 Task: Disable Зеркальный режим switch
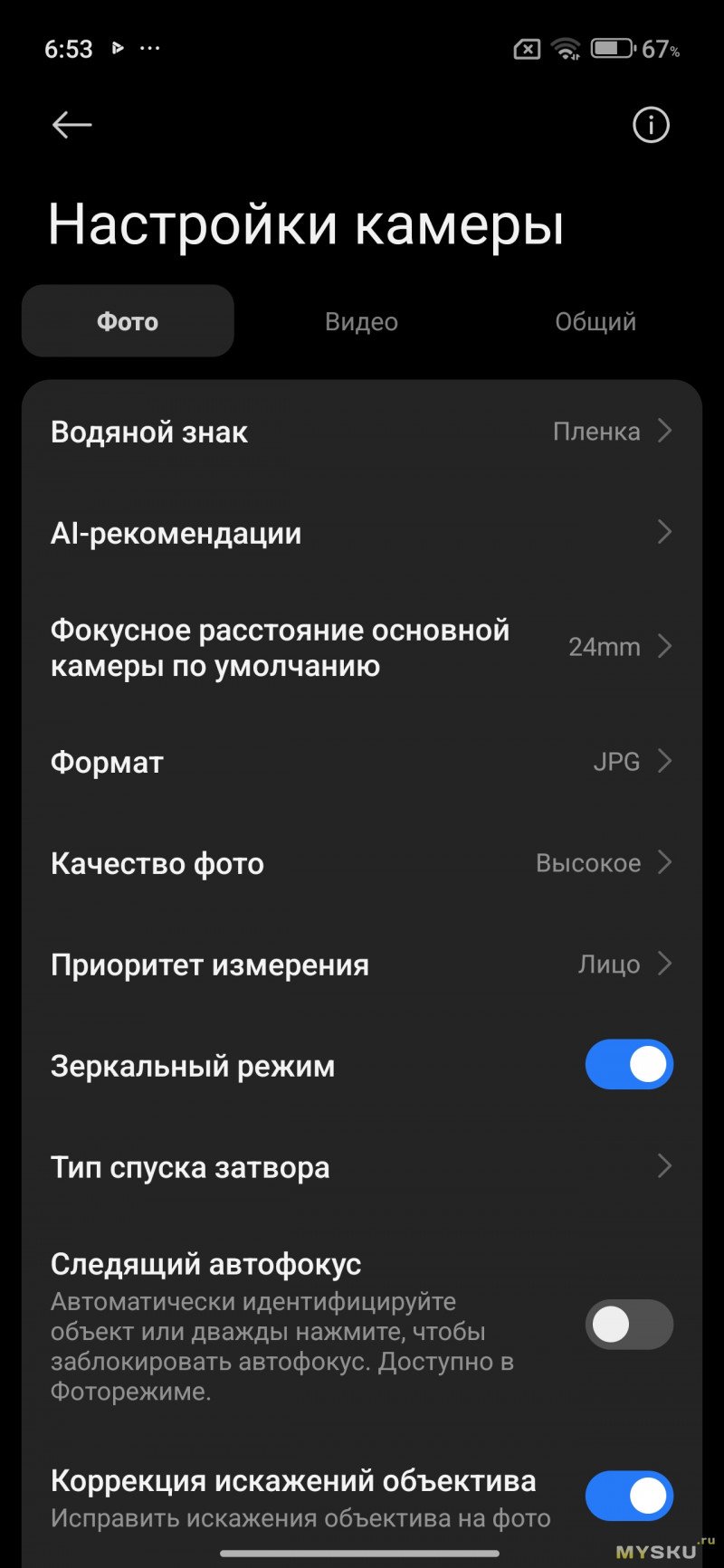tap(629, 1065)
